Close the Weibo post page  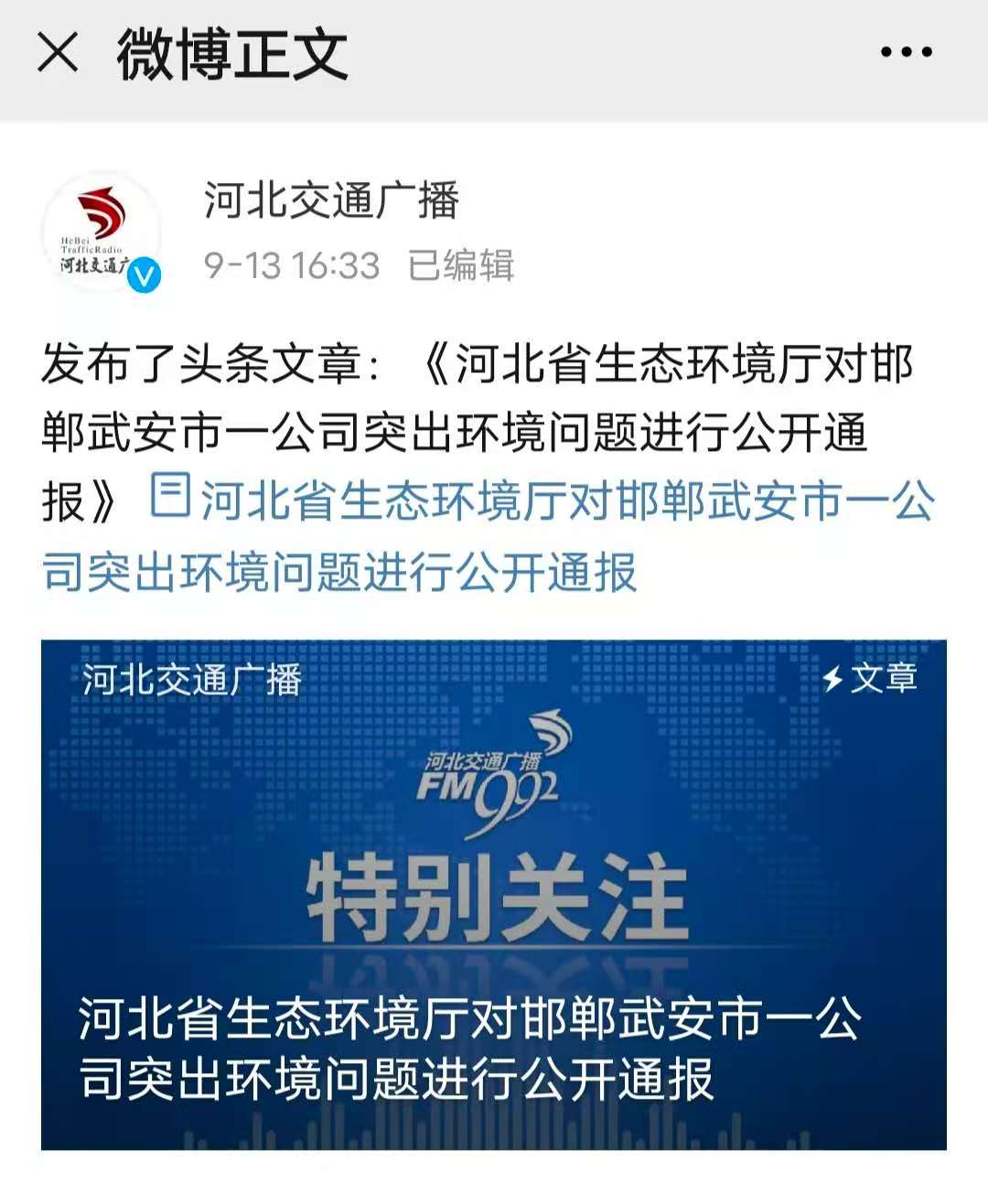pyautogui.click(x=58, y=52)
